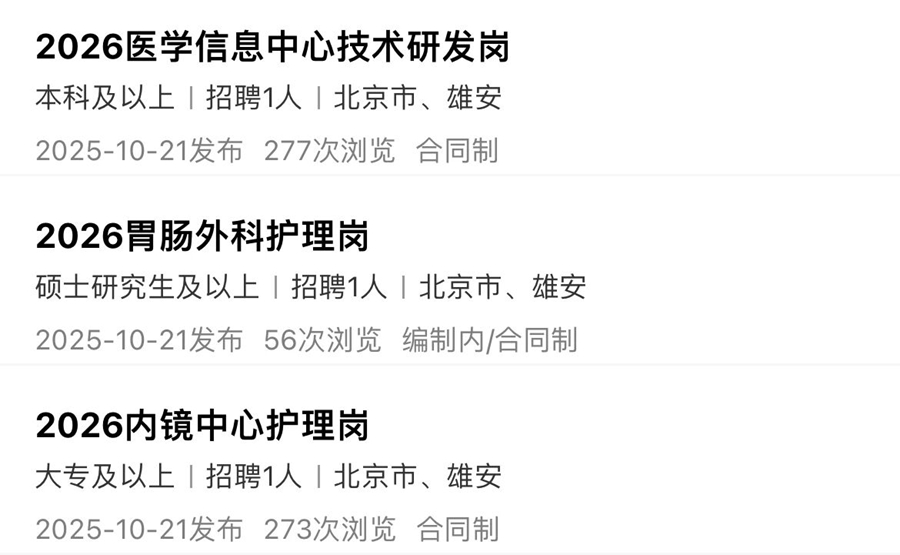Open the 2026胃肠外科护理岗 job listing
Screen dimensions: 900x555
(203, 237)
